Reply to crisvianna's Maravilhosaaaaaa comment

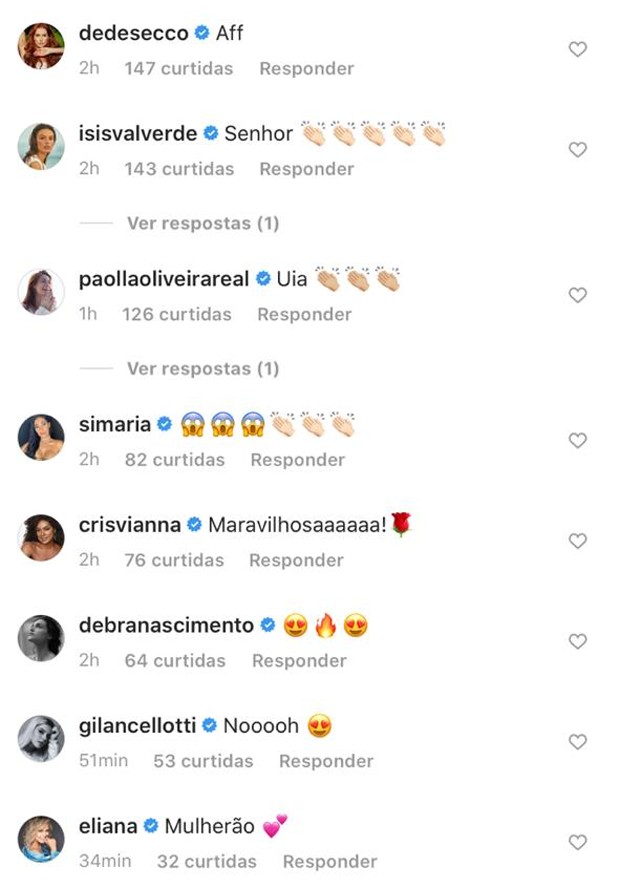coord(296,560)
